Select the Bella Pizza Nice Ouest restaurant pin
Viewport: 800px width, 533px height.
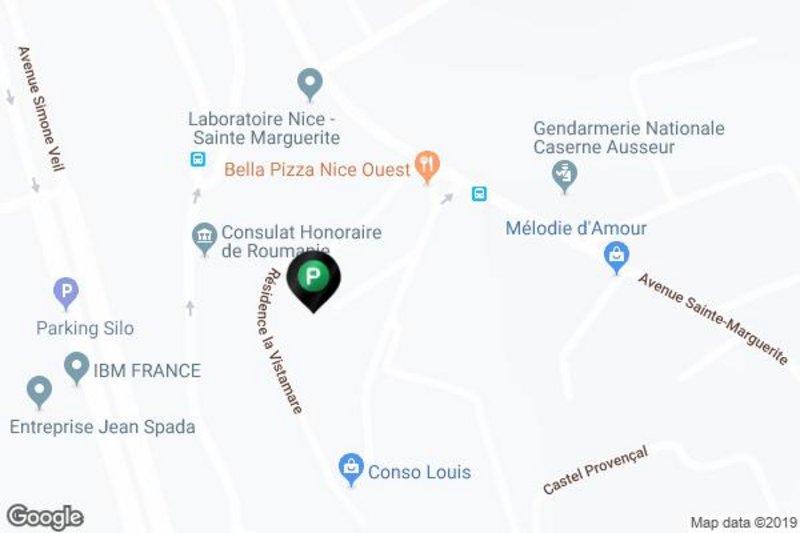pos(428,165)
